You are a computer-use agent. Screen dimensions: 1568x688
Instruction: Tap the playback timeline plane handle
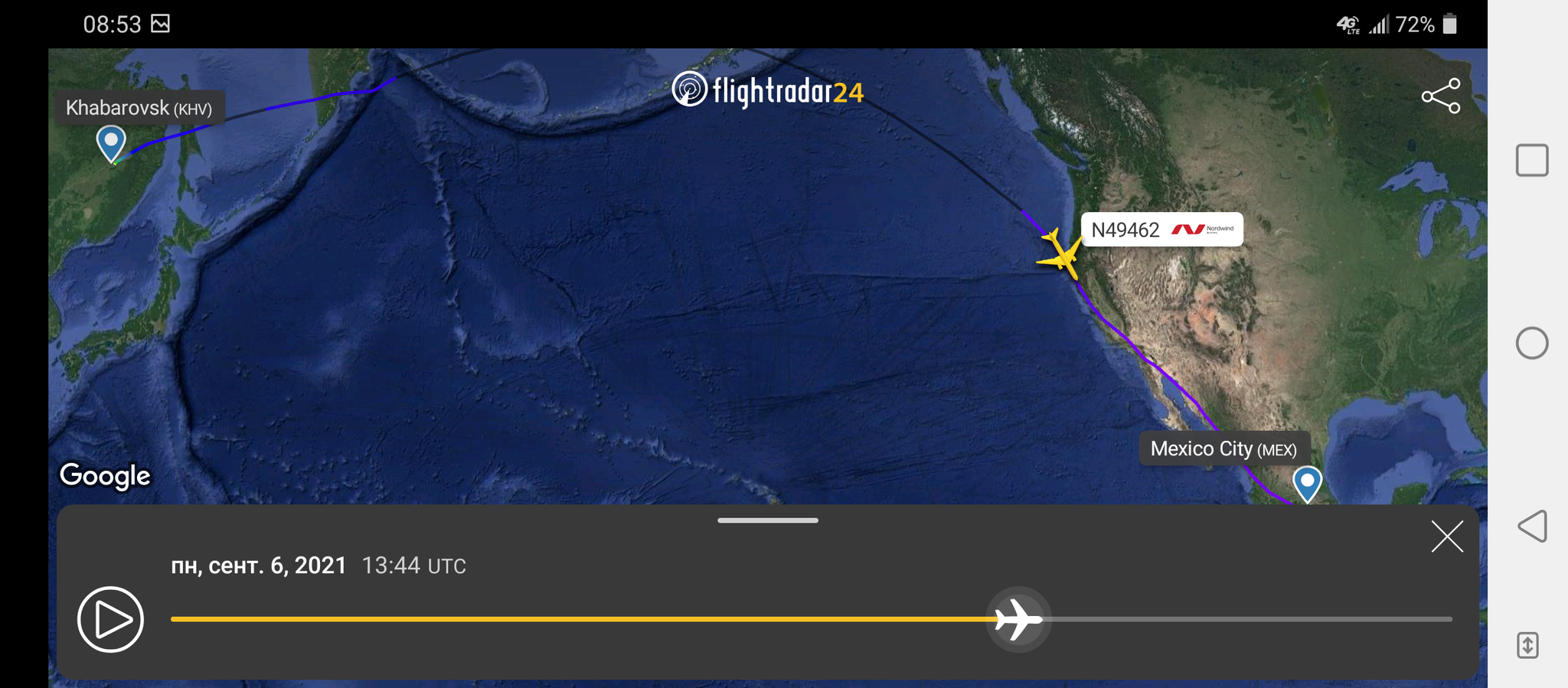[1018, 619]
